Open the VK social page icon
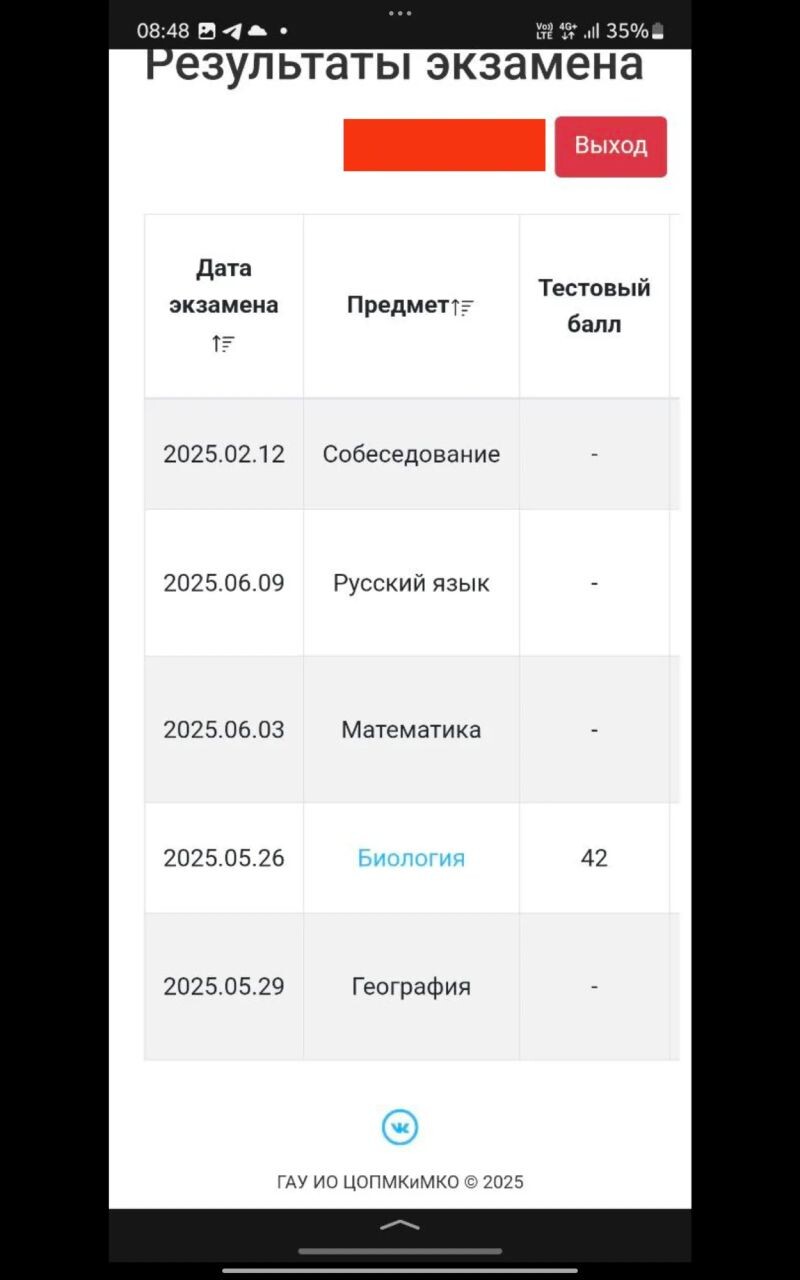 400,1127
